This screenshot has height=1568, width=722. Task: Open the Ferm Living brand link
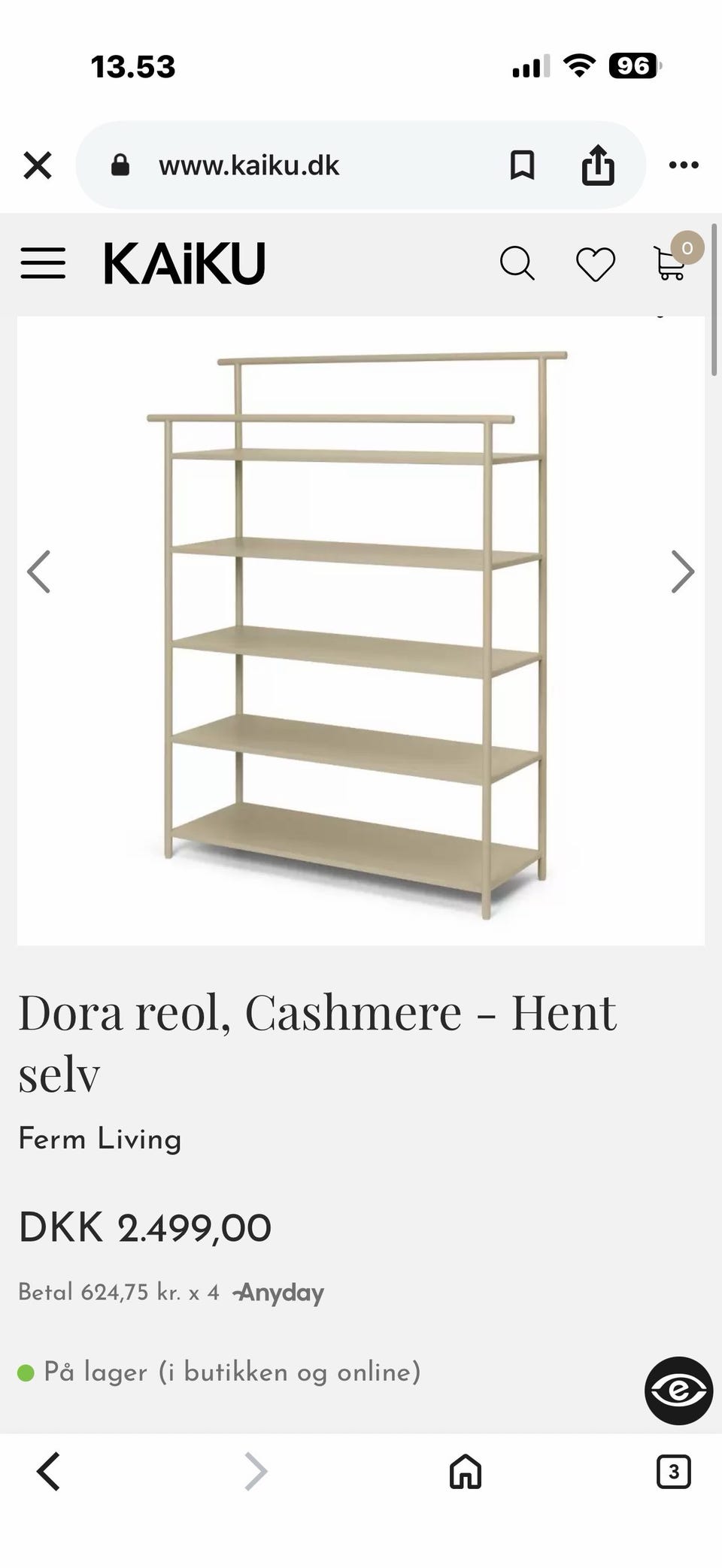[100, 1139]
